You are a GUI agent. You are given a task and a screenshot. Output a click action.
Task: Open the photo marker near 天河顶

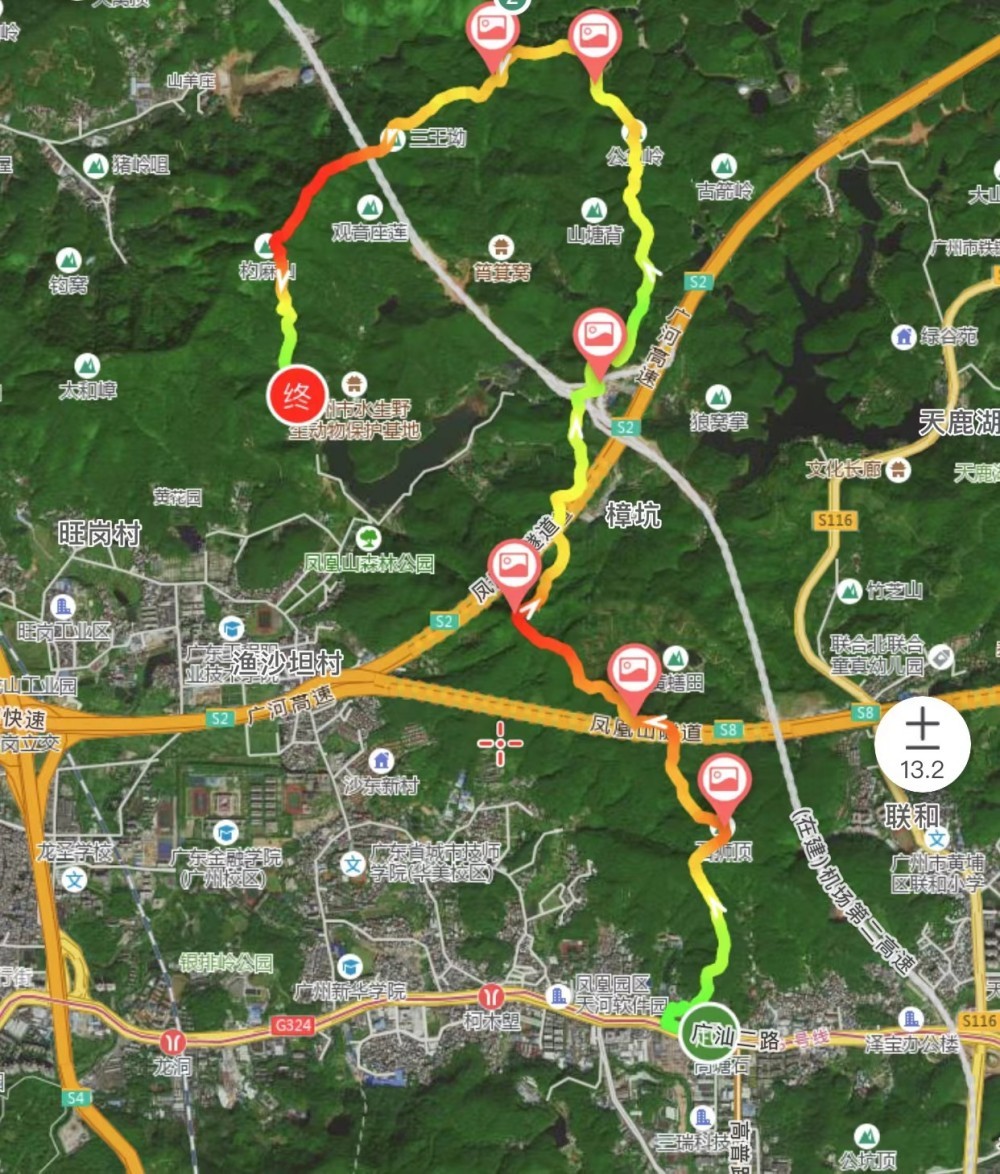(x=724, y=782)
